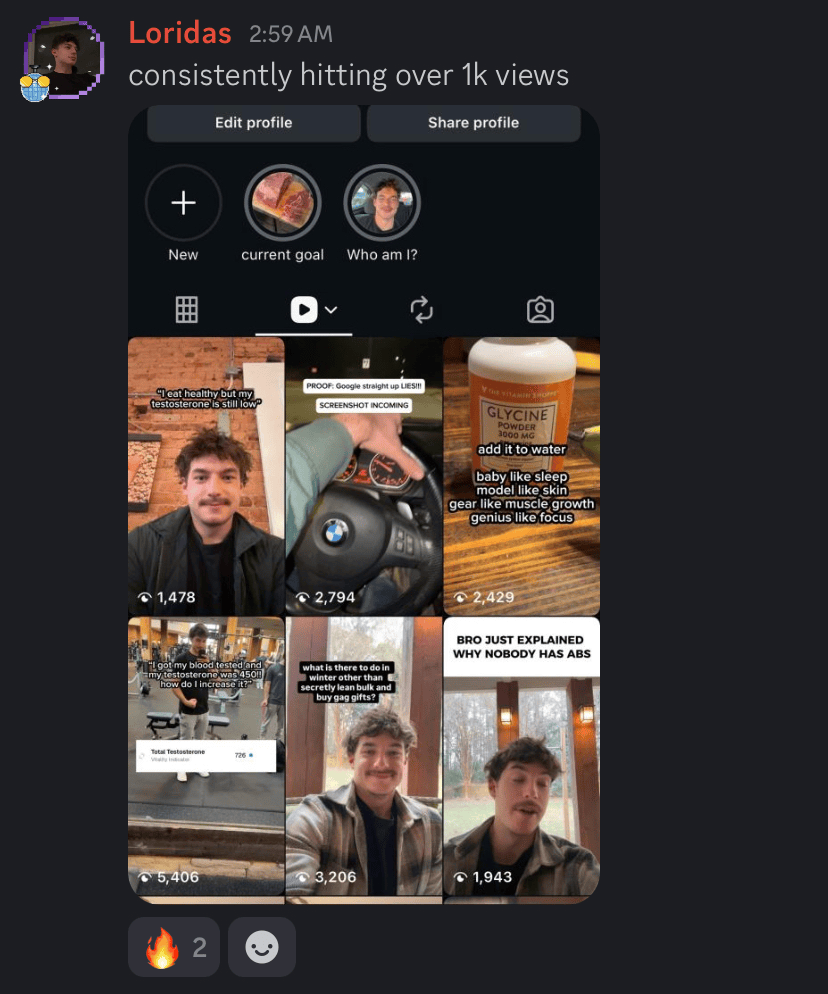Tap the Loridas username
This screenshot has height=994, width=828.
(x=180, y=33)
